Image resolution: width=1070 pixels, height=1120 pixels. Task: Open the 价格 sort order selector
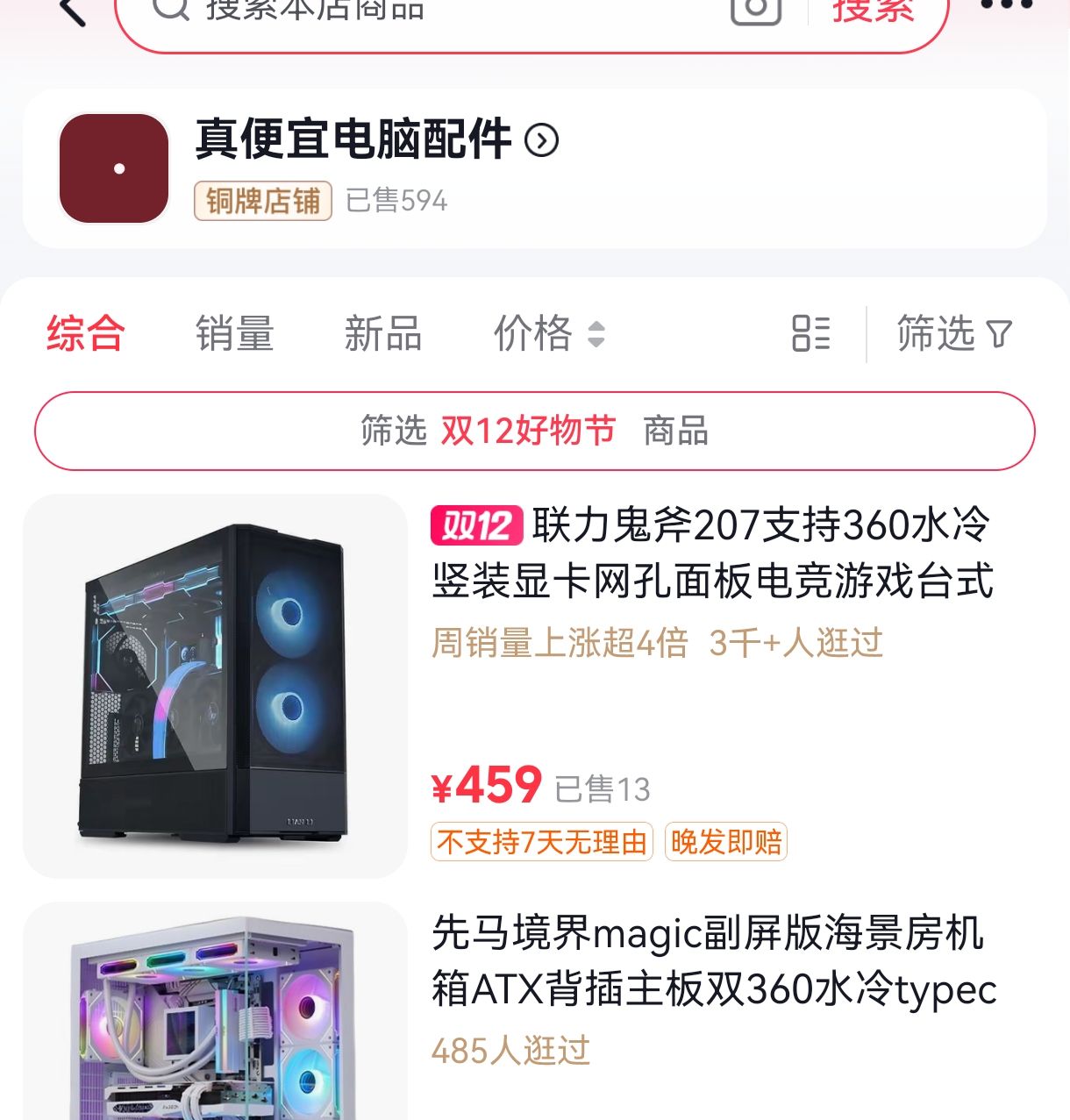553,334
